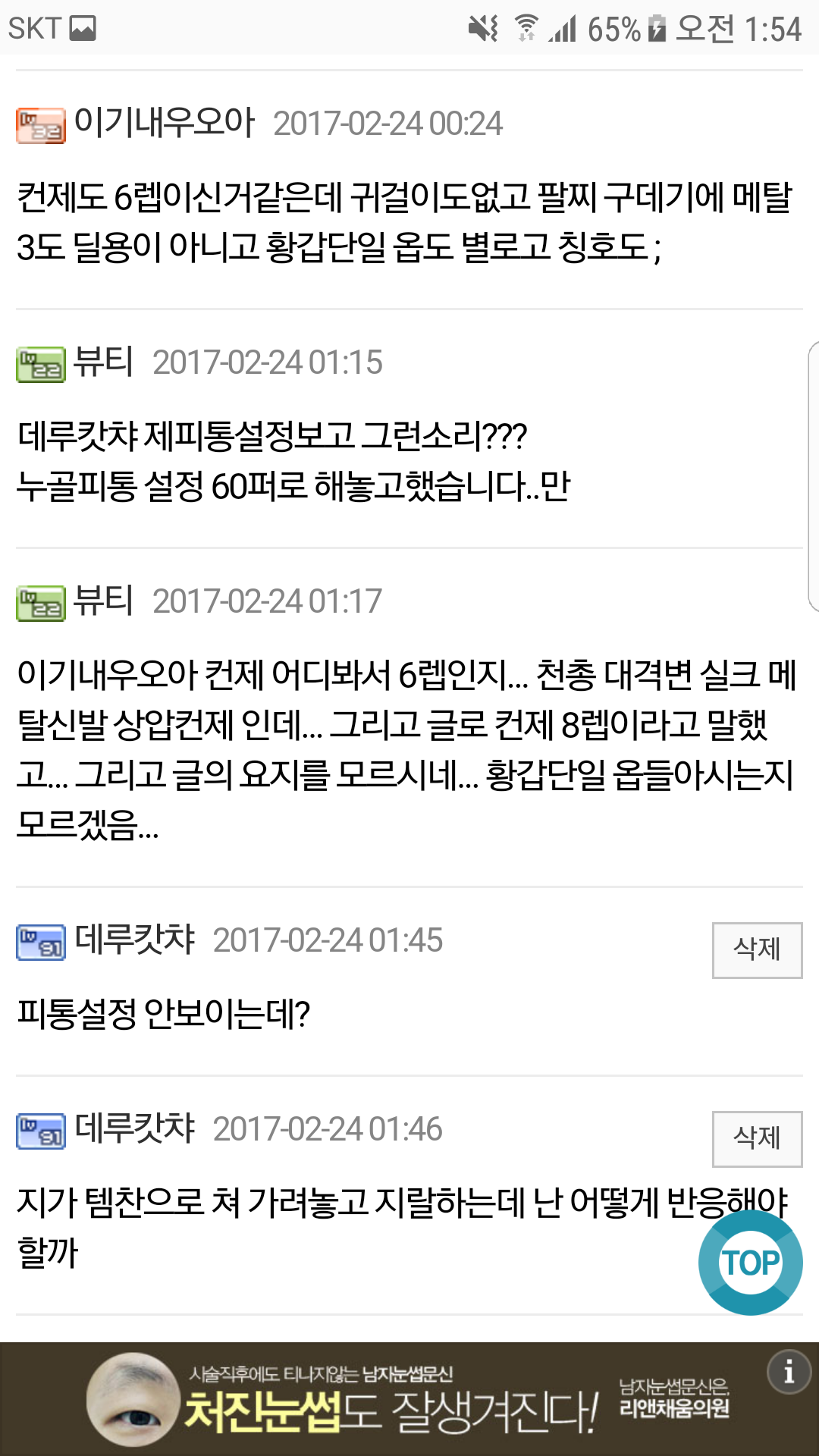Delete the 01:46 comment by 데루캇챠
This screenshot has height=1456, width=819.
757,1139
